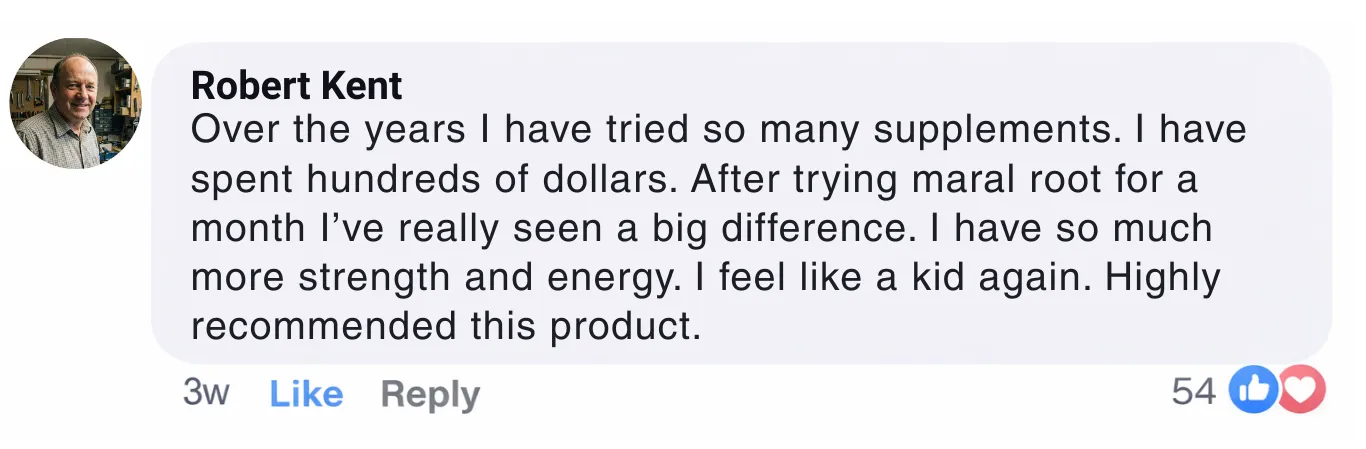The width and height of the screenshot is (1366, 449).
Task: Open Robert Kent's profile picture
Action: [x=76, y=104]
